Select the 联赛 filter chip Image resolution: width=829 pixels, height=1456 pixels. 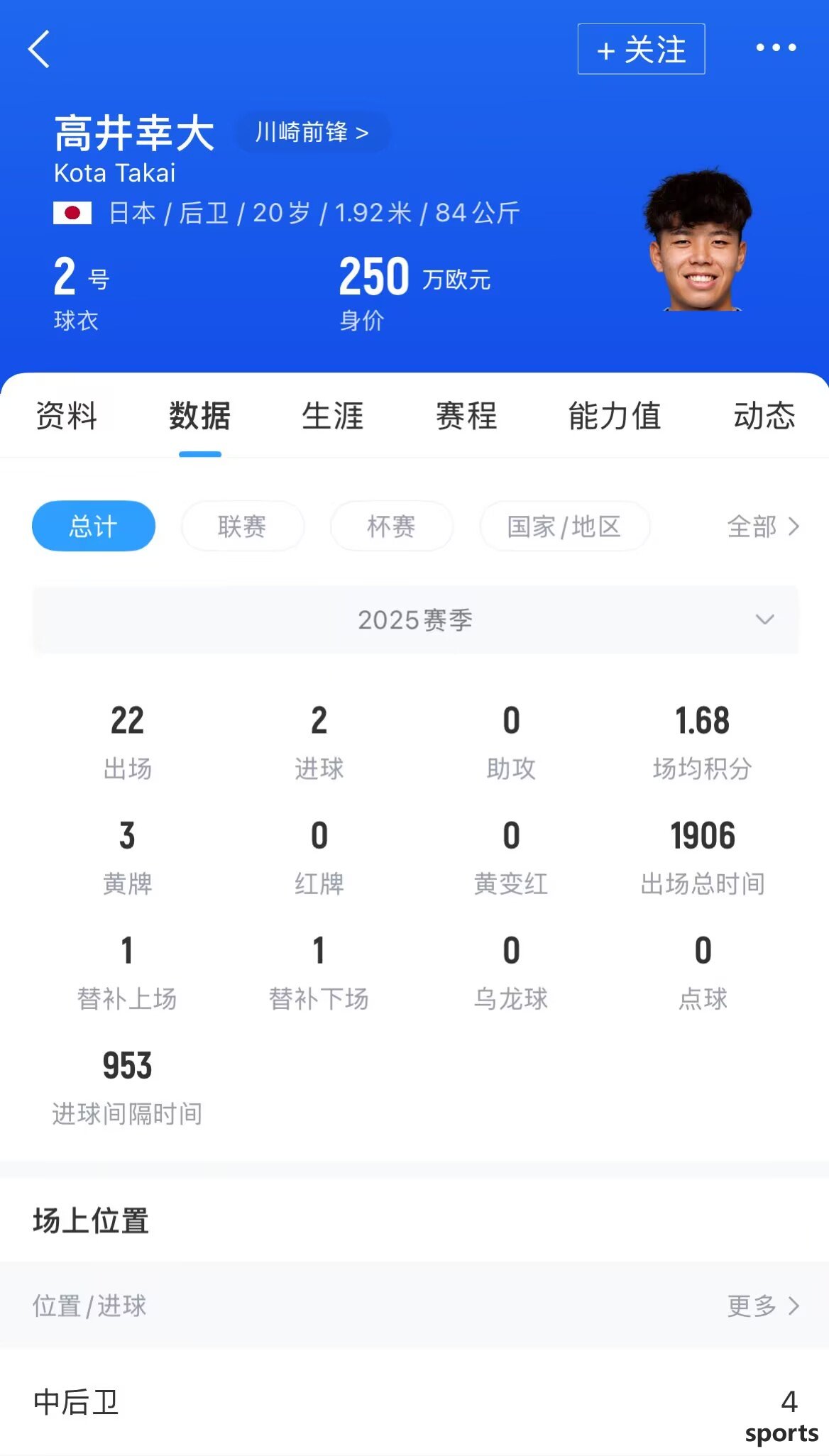242,526
